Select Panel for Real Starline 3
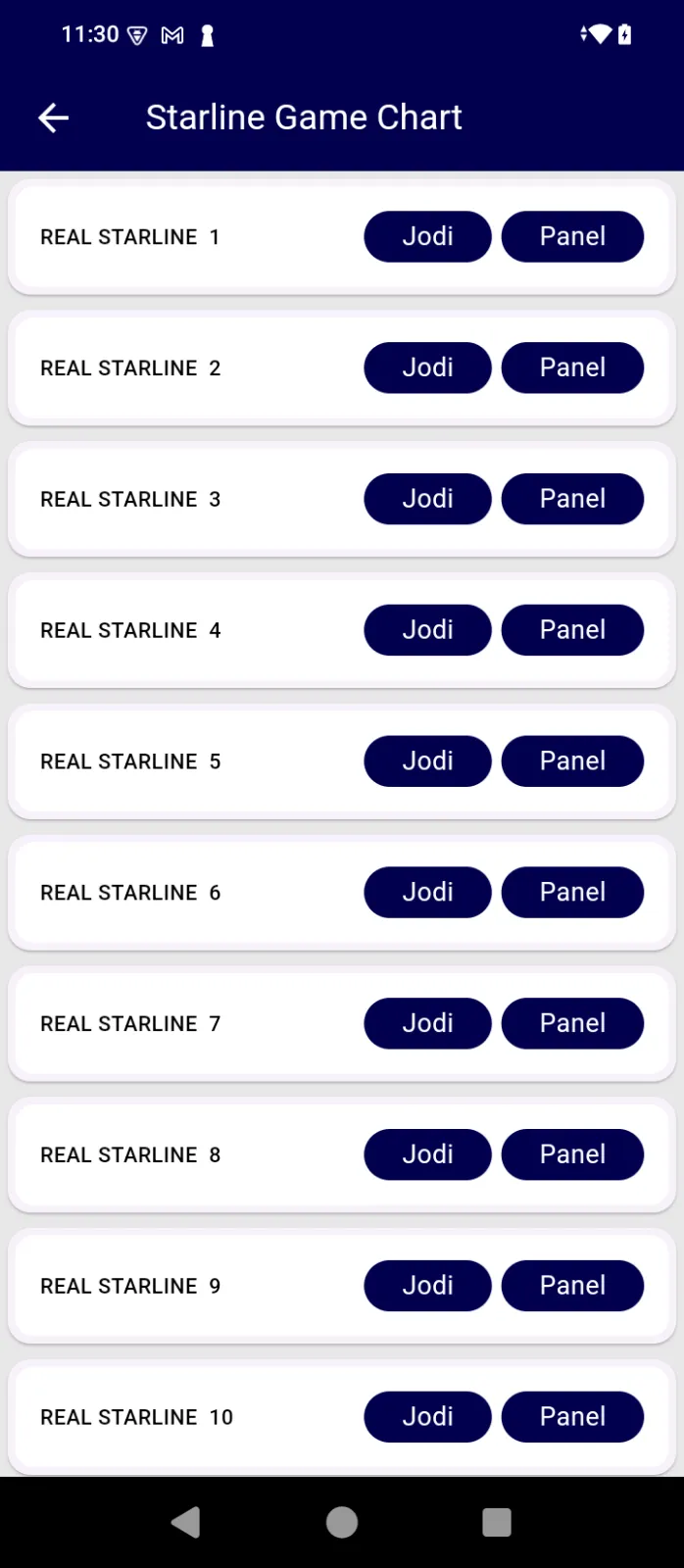This screenshot has height=1568, width=684. coord(572,499)
